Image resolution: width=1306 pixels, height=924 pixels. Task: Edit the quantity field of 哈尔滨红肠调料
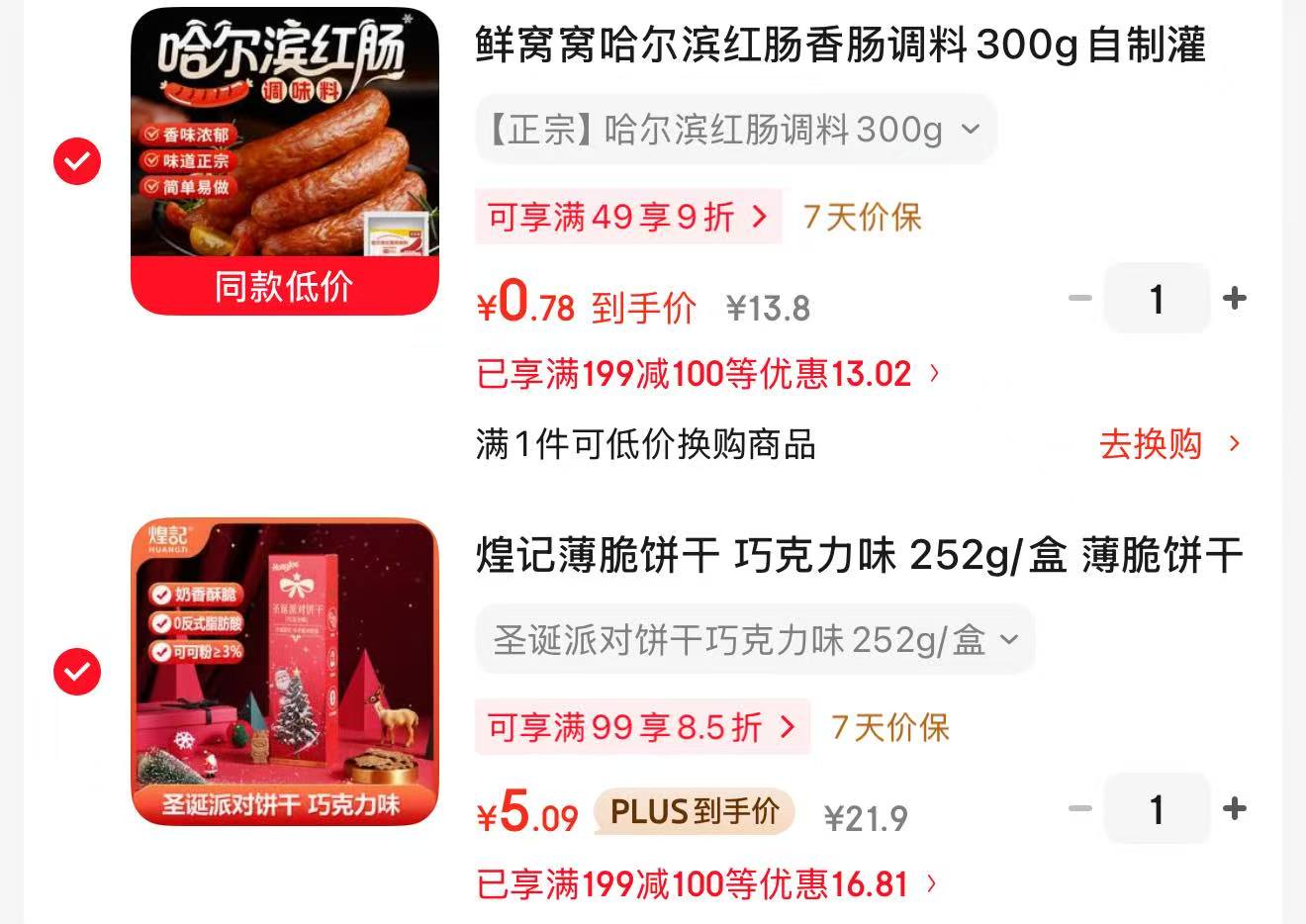click(1156, 298)
